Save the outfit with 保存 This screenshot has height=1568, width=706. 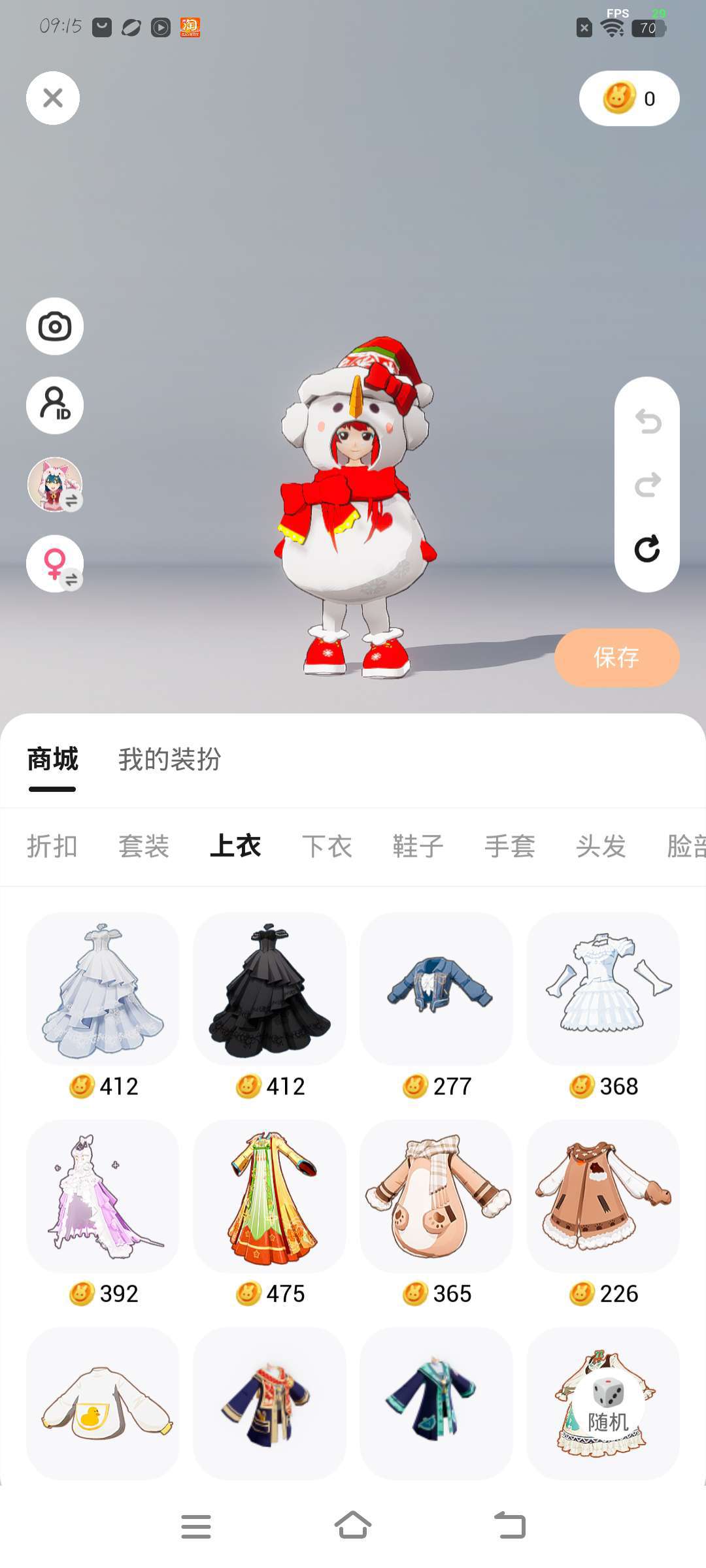point(617,657)
